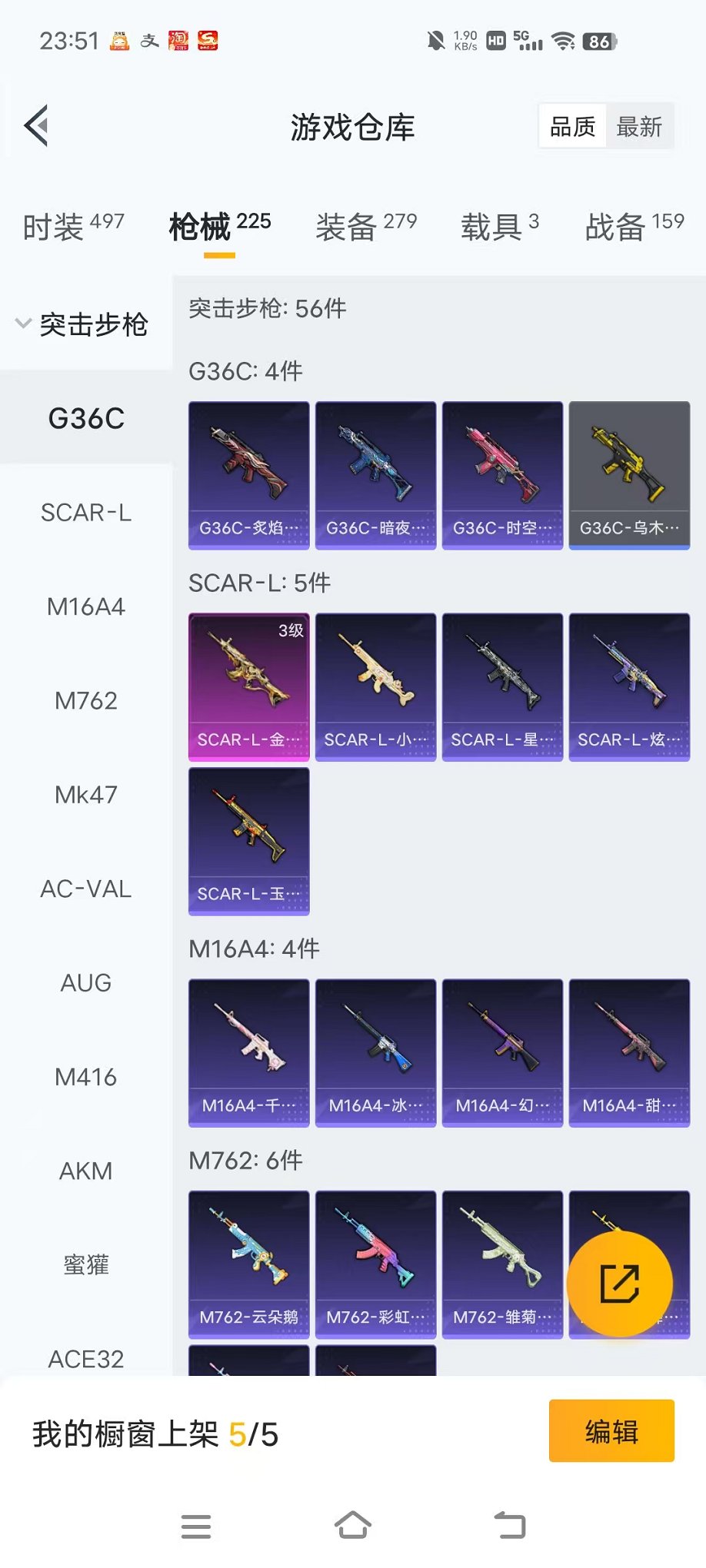Screen dimensions: 706x1568
Task: Go back using the top-left arrow
Action: (x=37, y=125)
